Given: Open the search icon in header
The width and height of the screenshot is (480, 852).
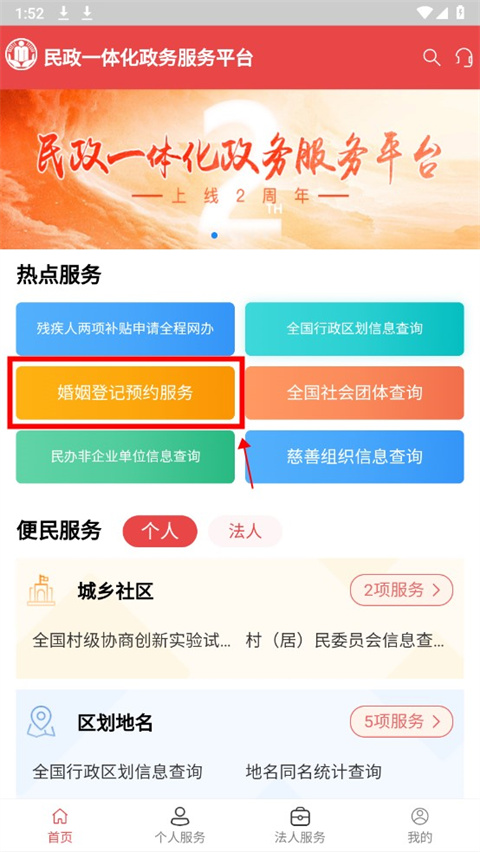Looking at the screenshot, I should [x=432, y=58].
